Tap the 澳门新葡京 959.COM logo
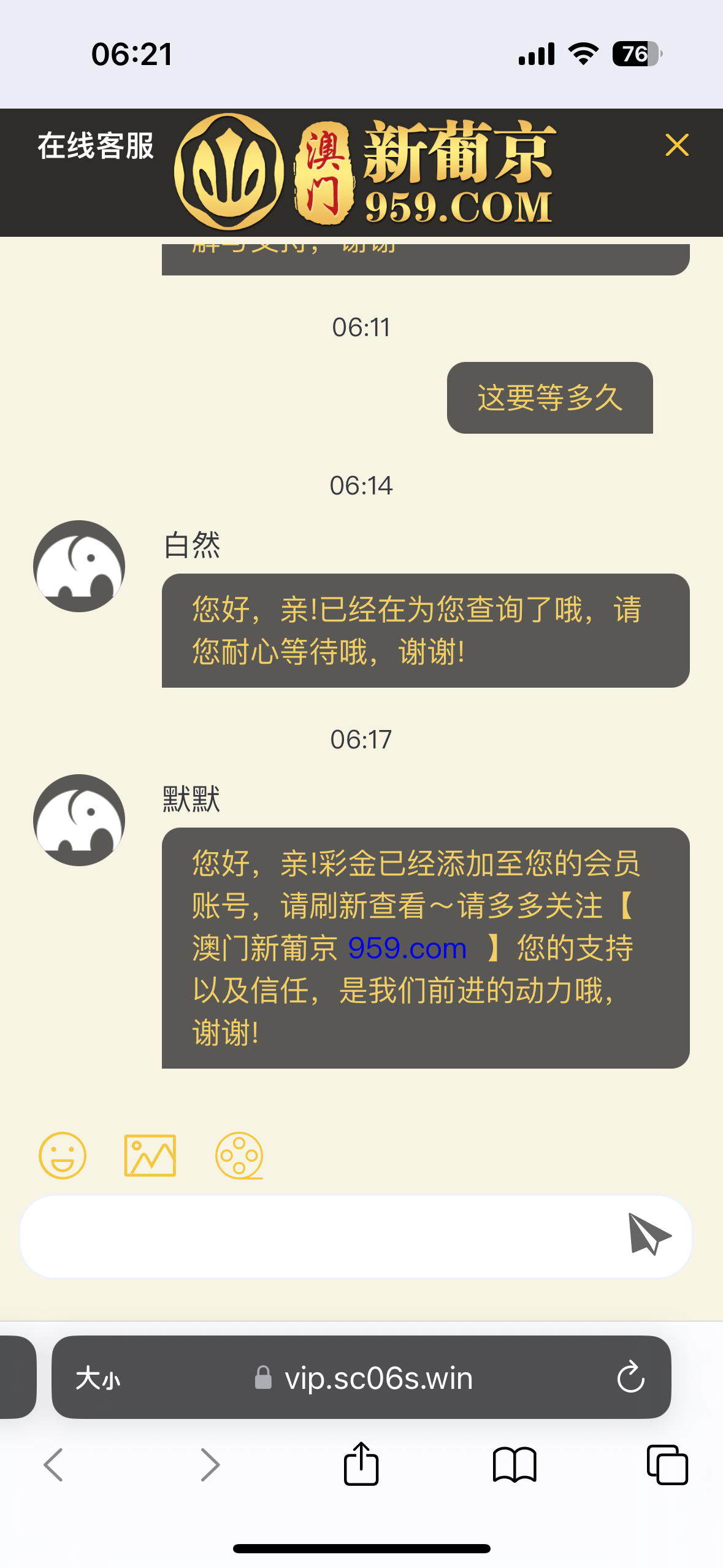Viewport: 723px width, 1568px height. tap(368, 173)
